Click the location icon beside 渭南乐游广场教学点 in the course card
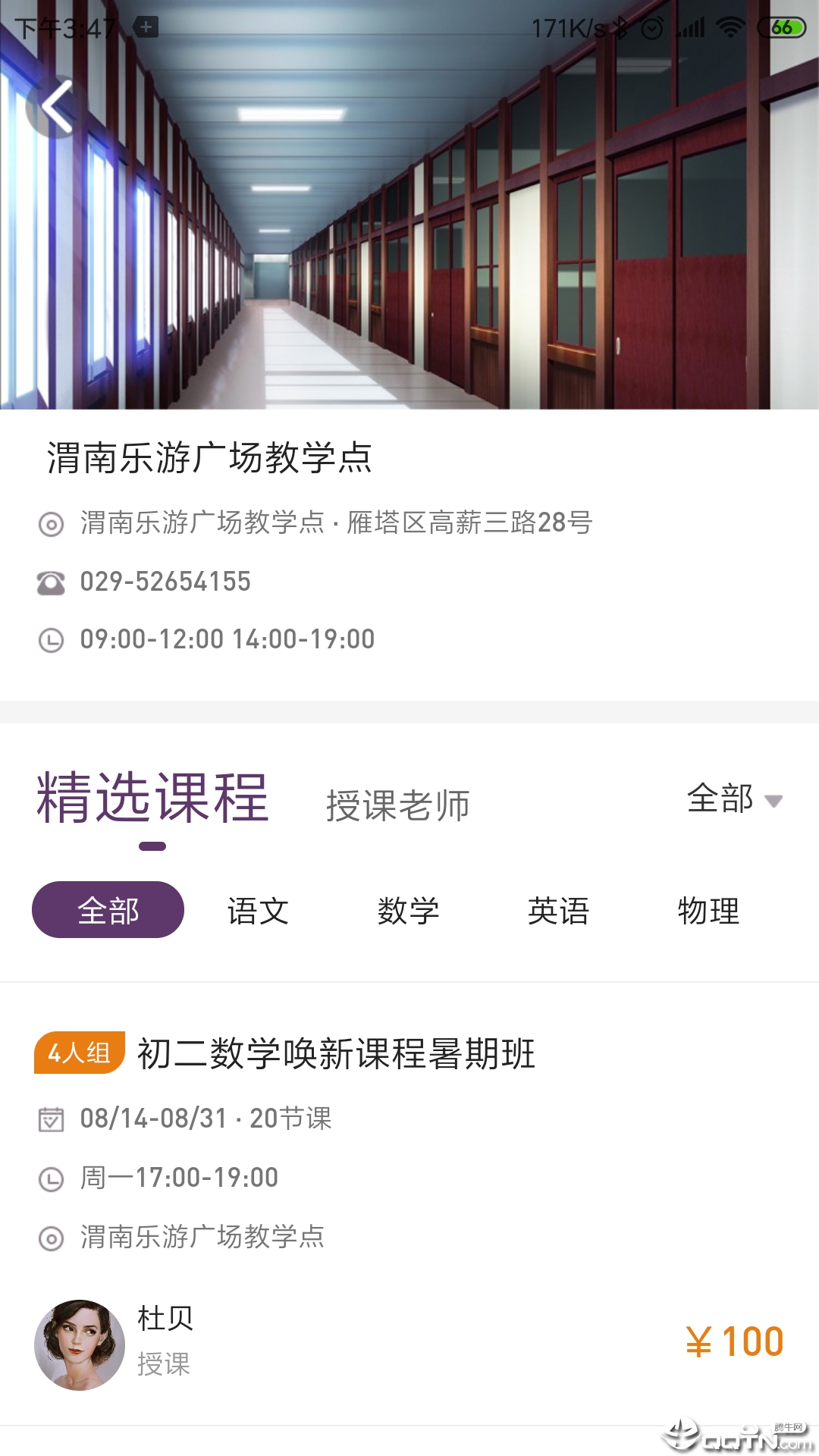The image size is (819, 1456). 50,1237
